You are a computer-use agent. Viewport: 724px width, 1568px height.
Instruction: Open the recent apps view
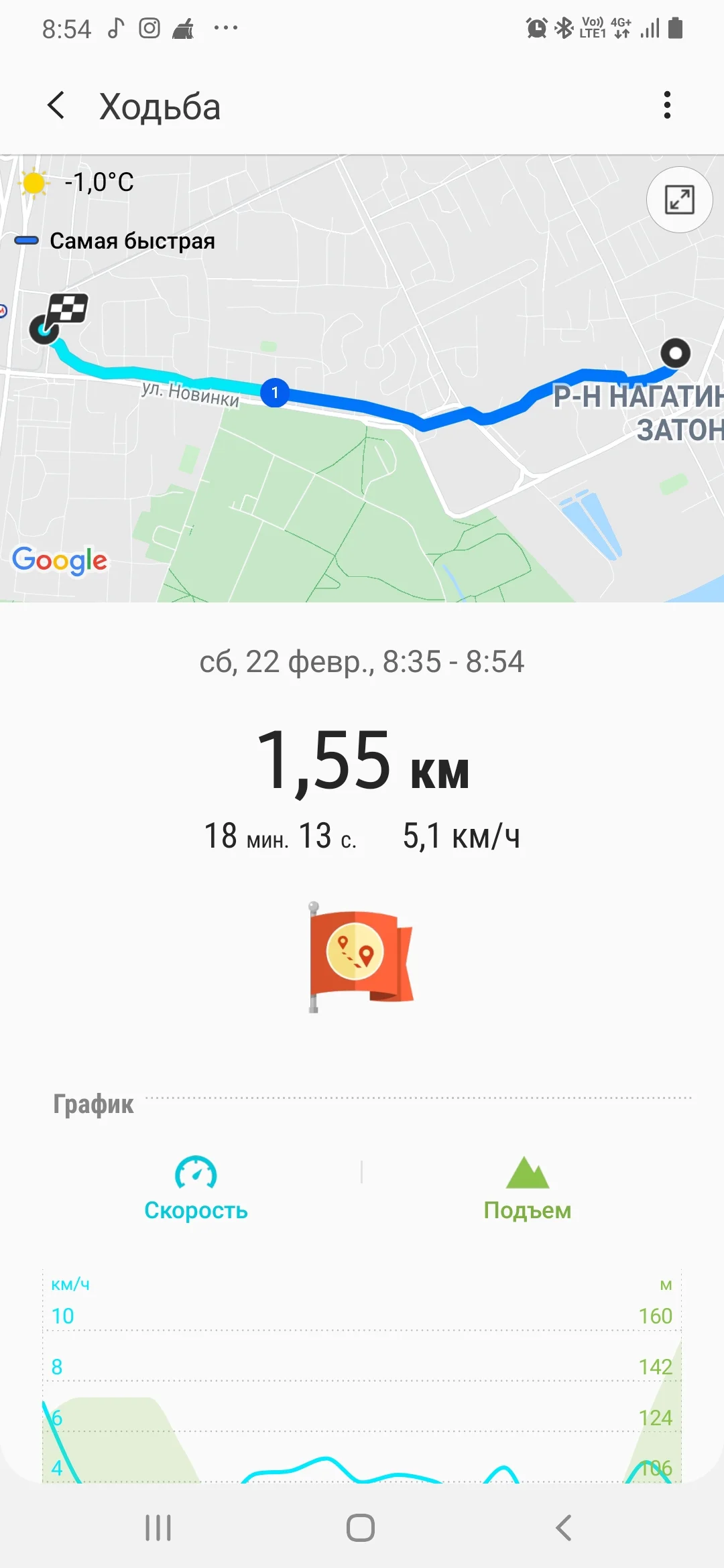pyautogui.click(x=158, y=1528)
